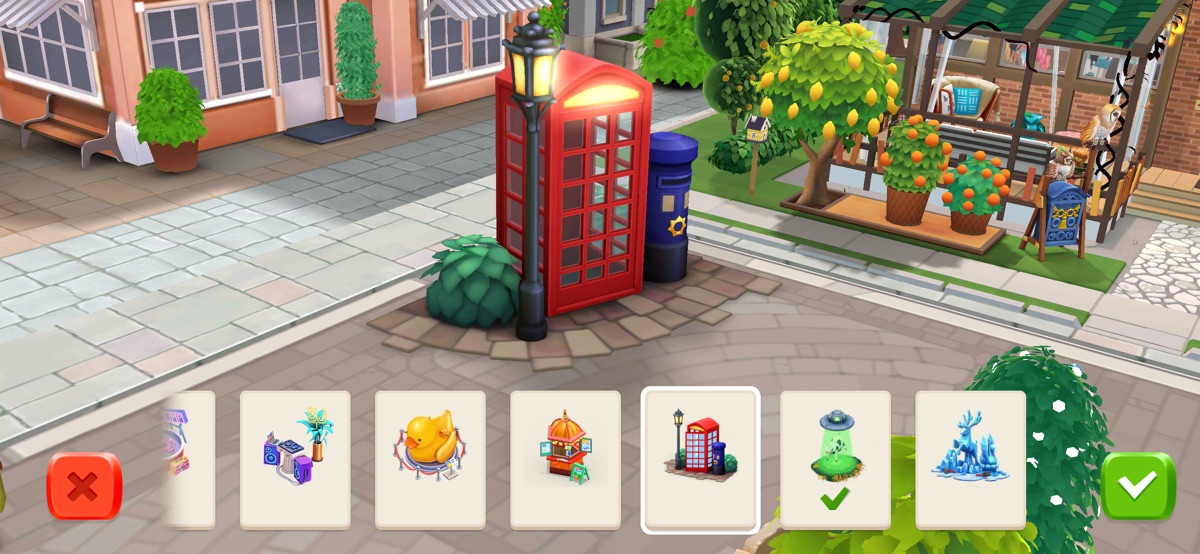Pick the orange kiosk stand decoration
Image resolution: width=1200 pixels, height=554 pixels.
(x=565, y=459)
